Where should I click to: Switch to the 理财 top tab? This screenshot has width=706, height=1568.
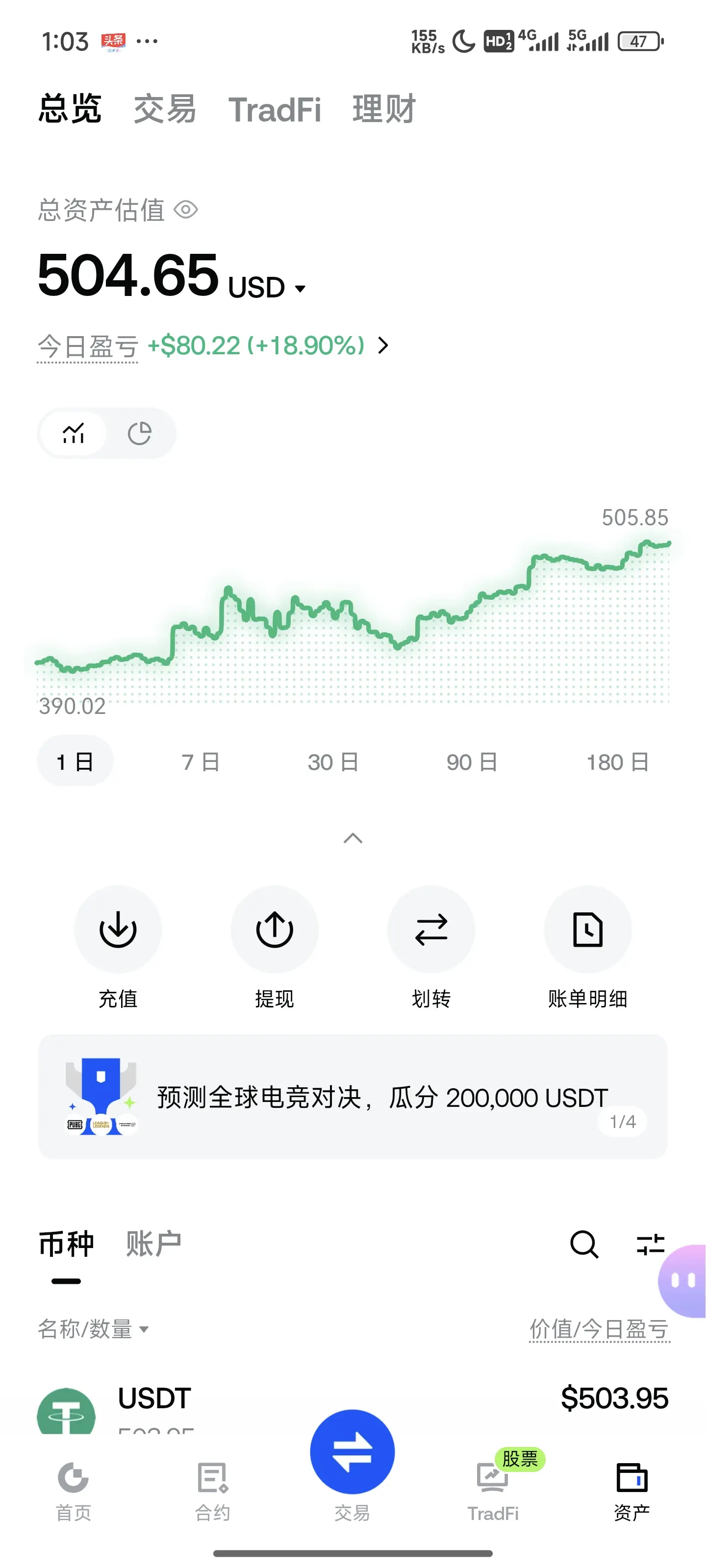click(x=384, y=110)
